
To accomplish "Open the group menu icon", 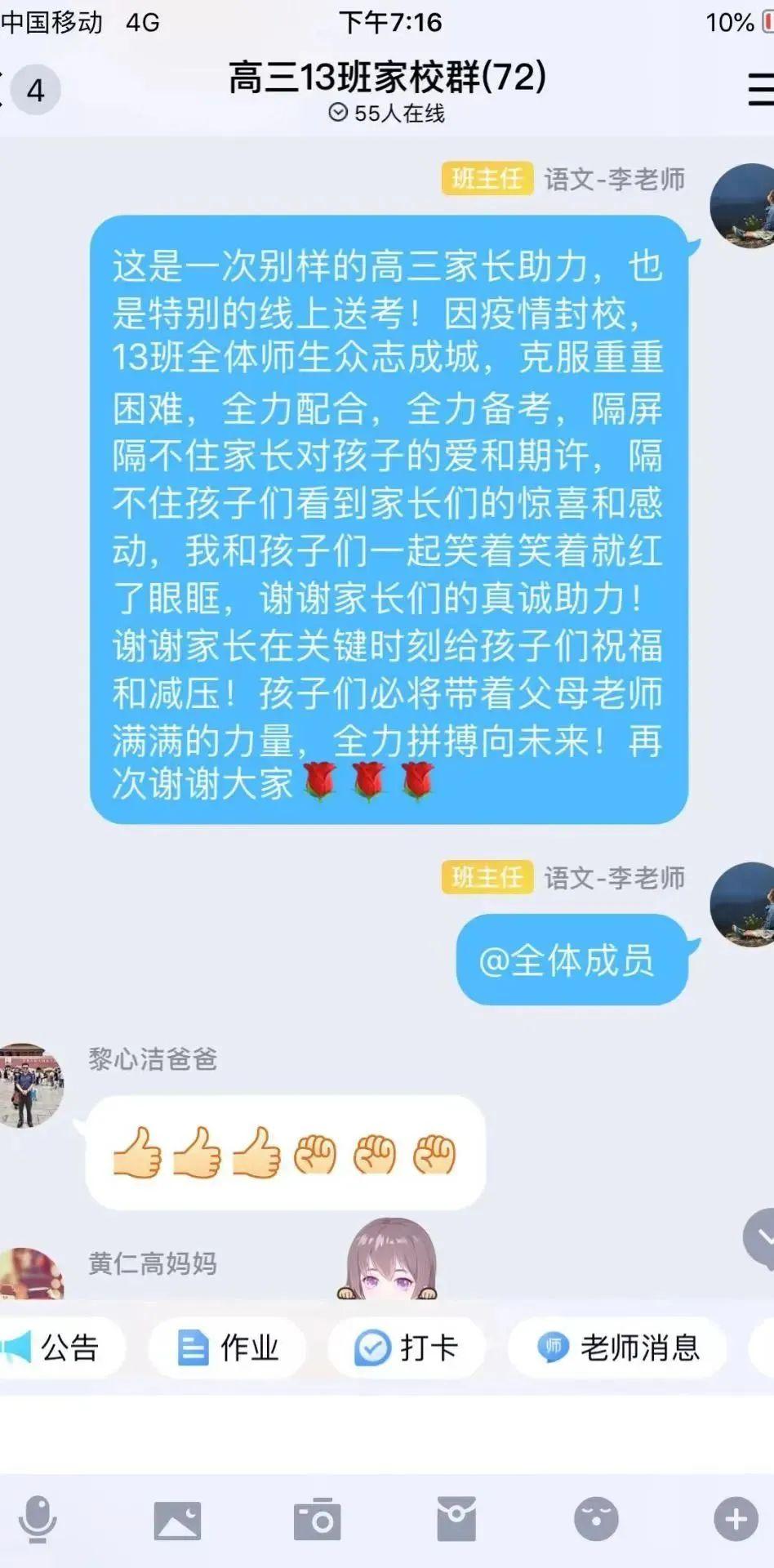I will tap(760, 89).
